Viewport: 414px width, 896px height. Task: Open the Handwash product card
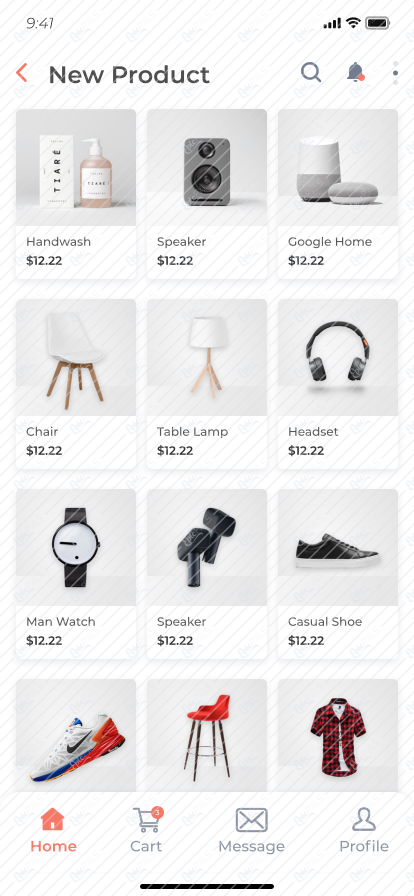76,194
